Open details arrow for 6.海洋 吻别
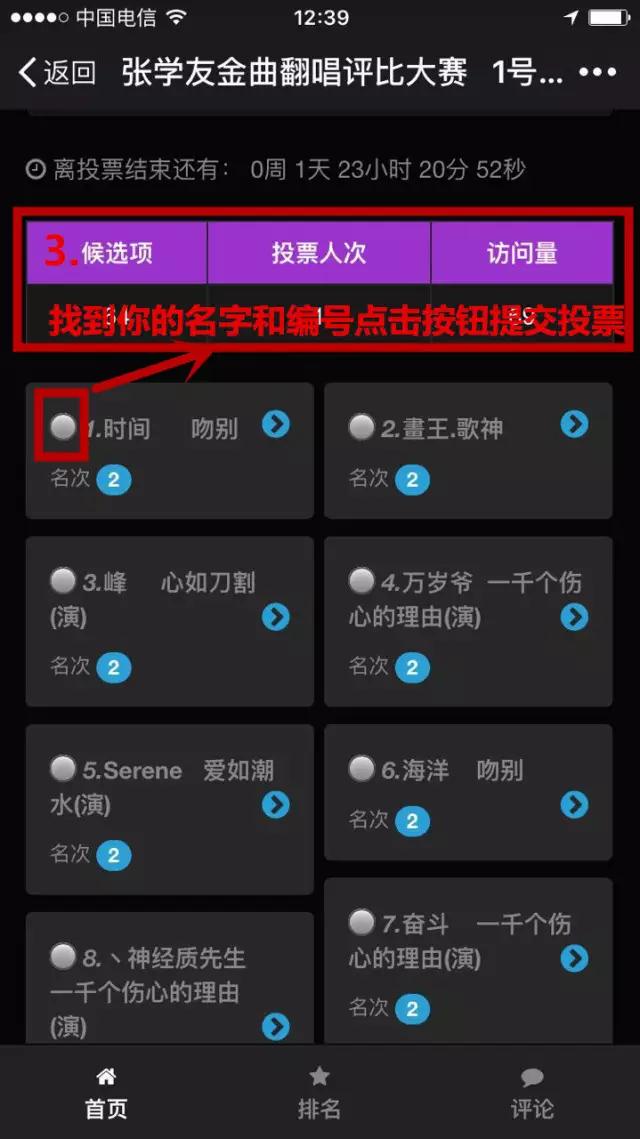The width and height of the screenshot is (640, 1139). pyautogui.click(x=574, y=804)
